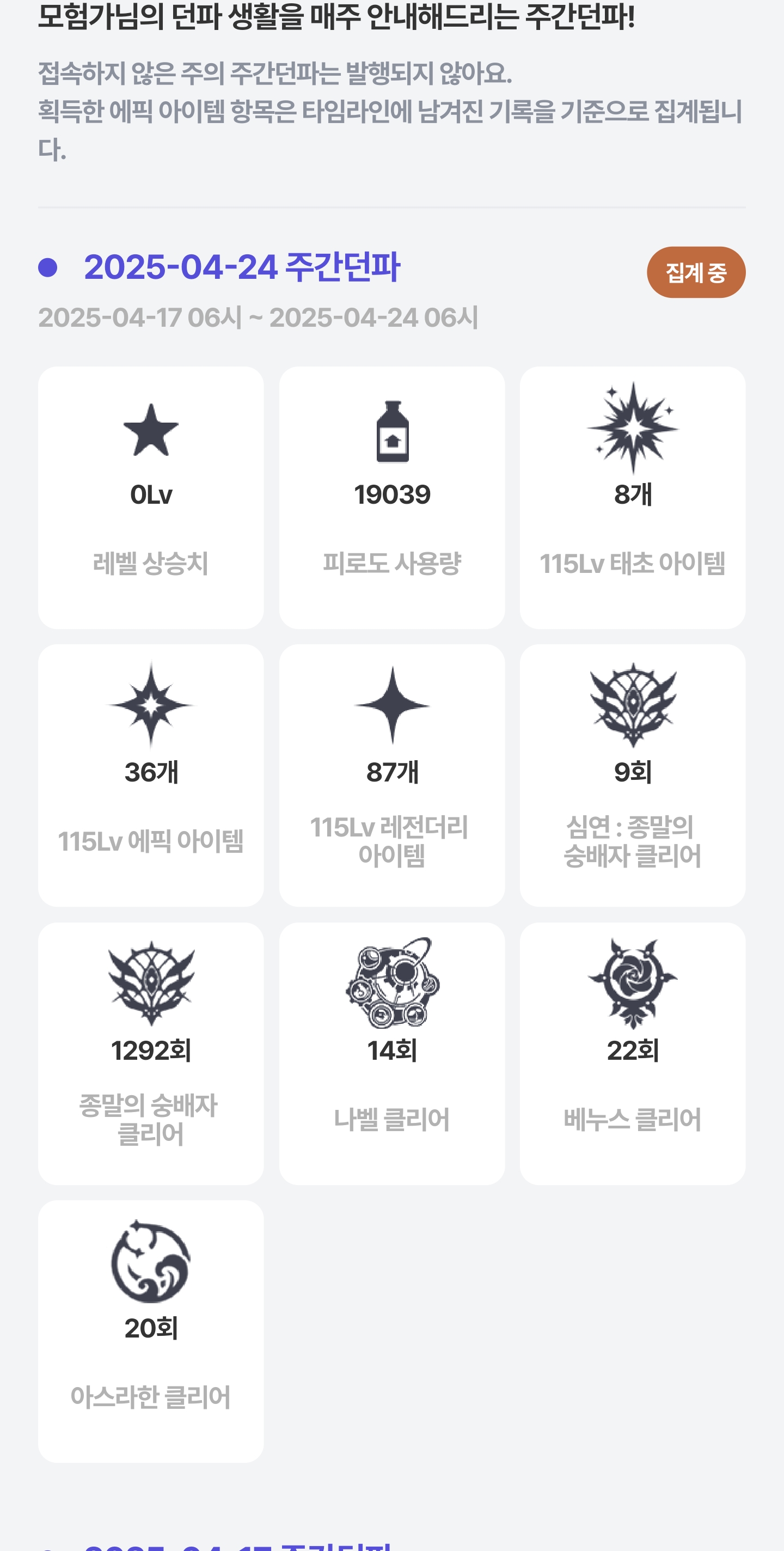Open the 2025-04-24 주간던파 report

click(x=242, y=267)
